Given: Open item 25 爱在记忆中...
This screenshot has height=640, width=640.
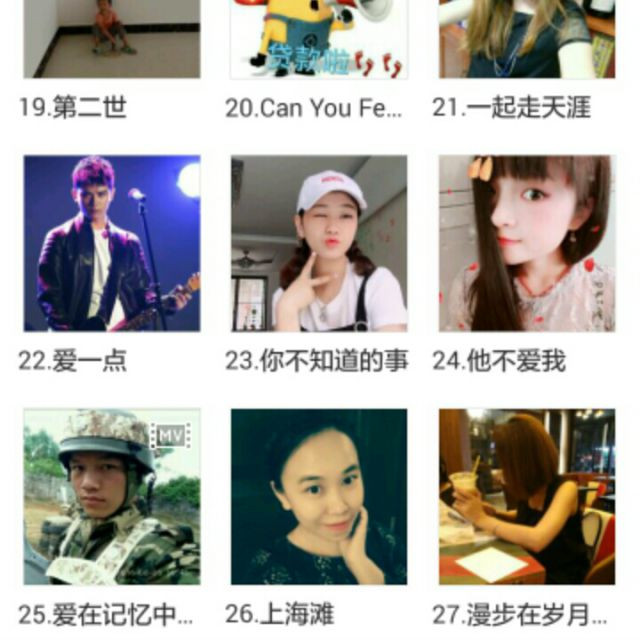Looking at the screenshot, I should 111,496.
